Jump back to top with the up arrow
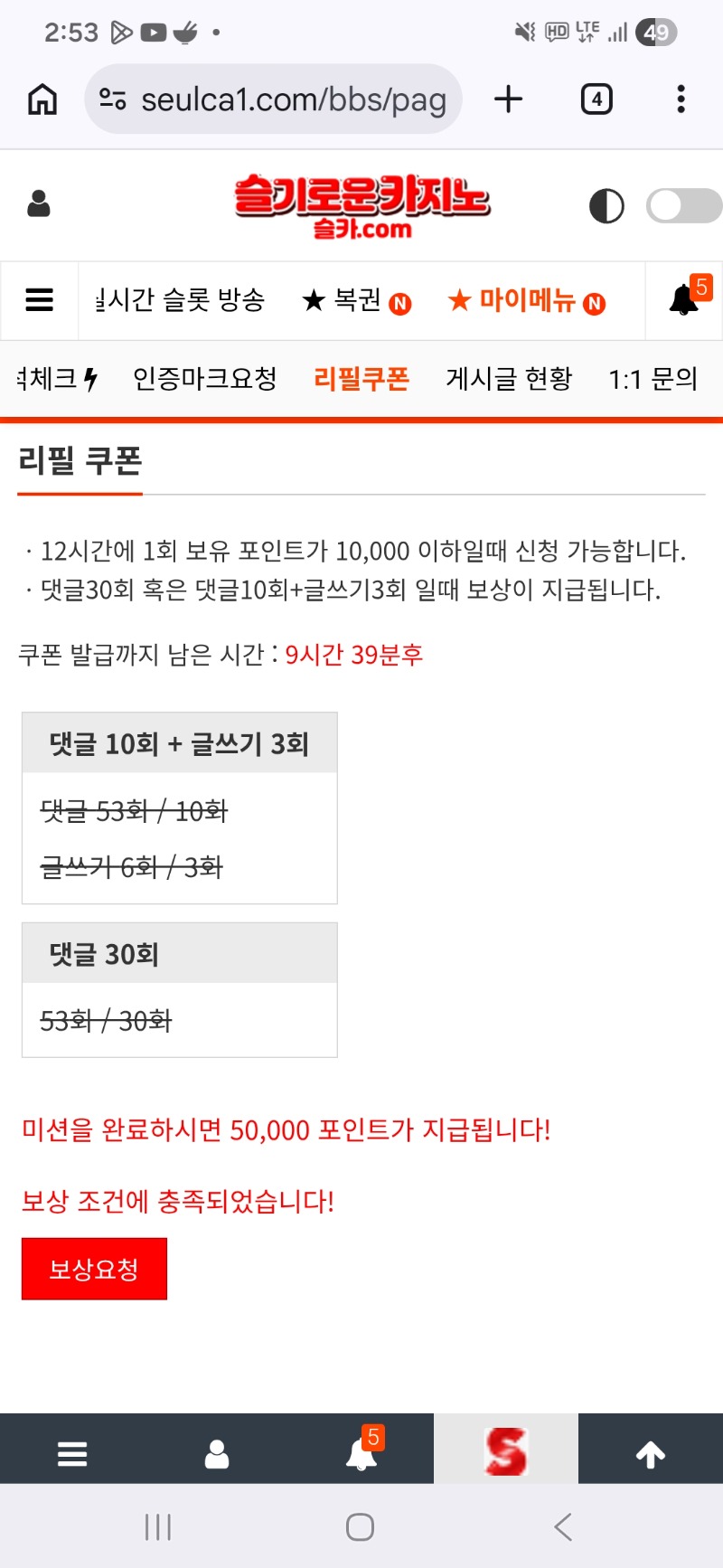 pos(651,1454)
